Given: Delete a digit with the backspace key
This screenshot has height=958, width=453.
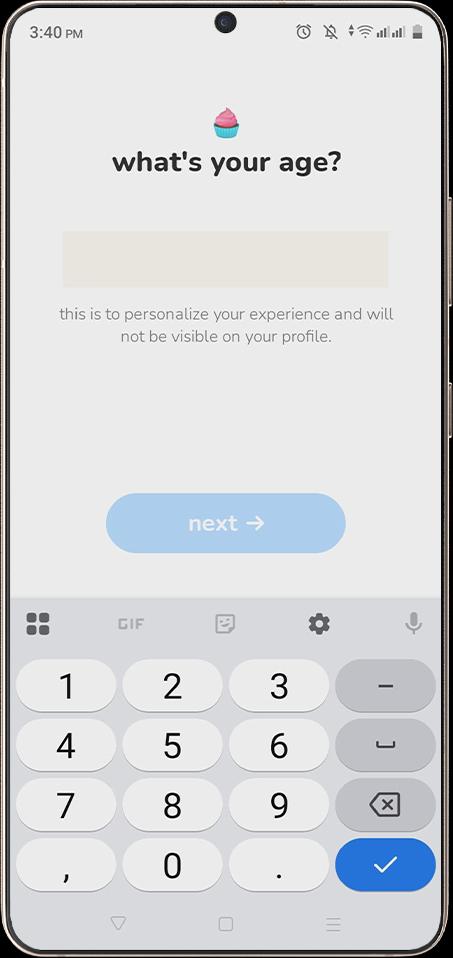Looking at the screenshot, I should pos(385,805).
